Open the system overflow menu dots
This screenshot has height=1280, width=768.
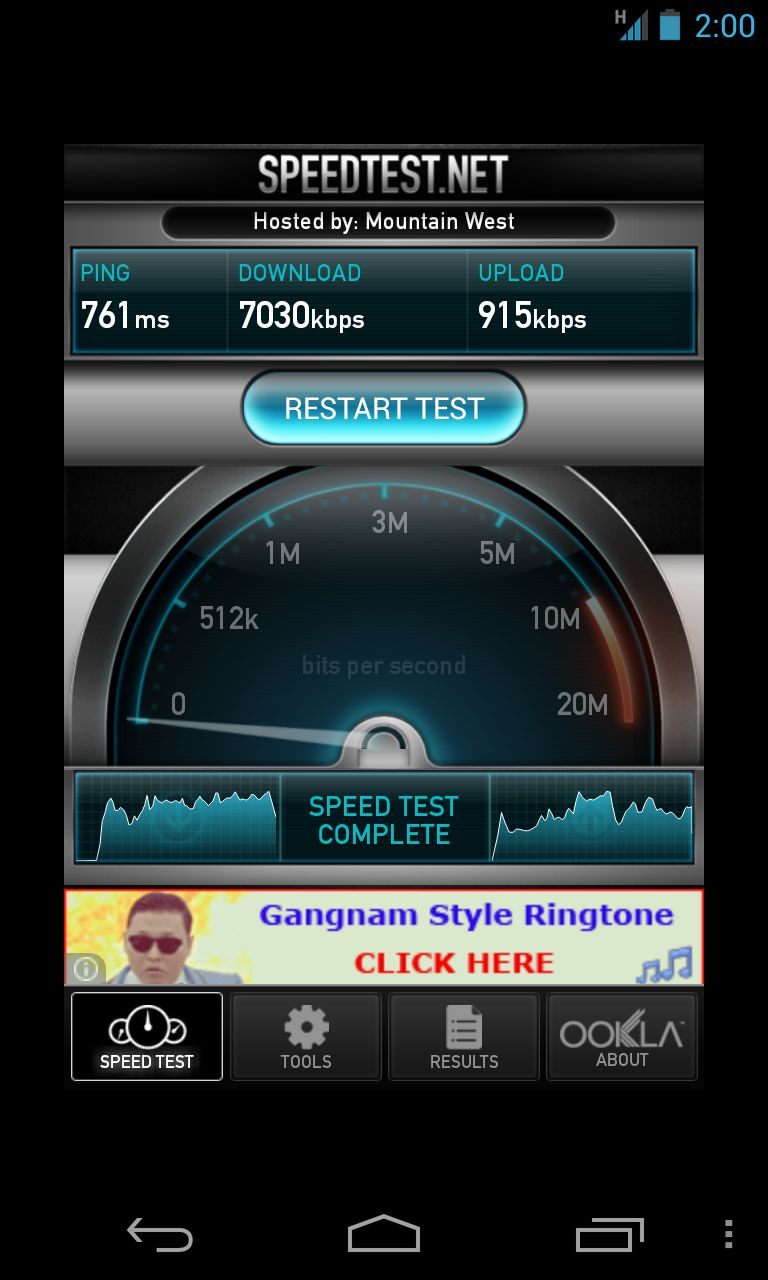pyautogui.click(x=728, y=1234)
